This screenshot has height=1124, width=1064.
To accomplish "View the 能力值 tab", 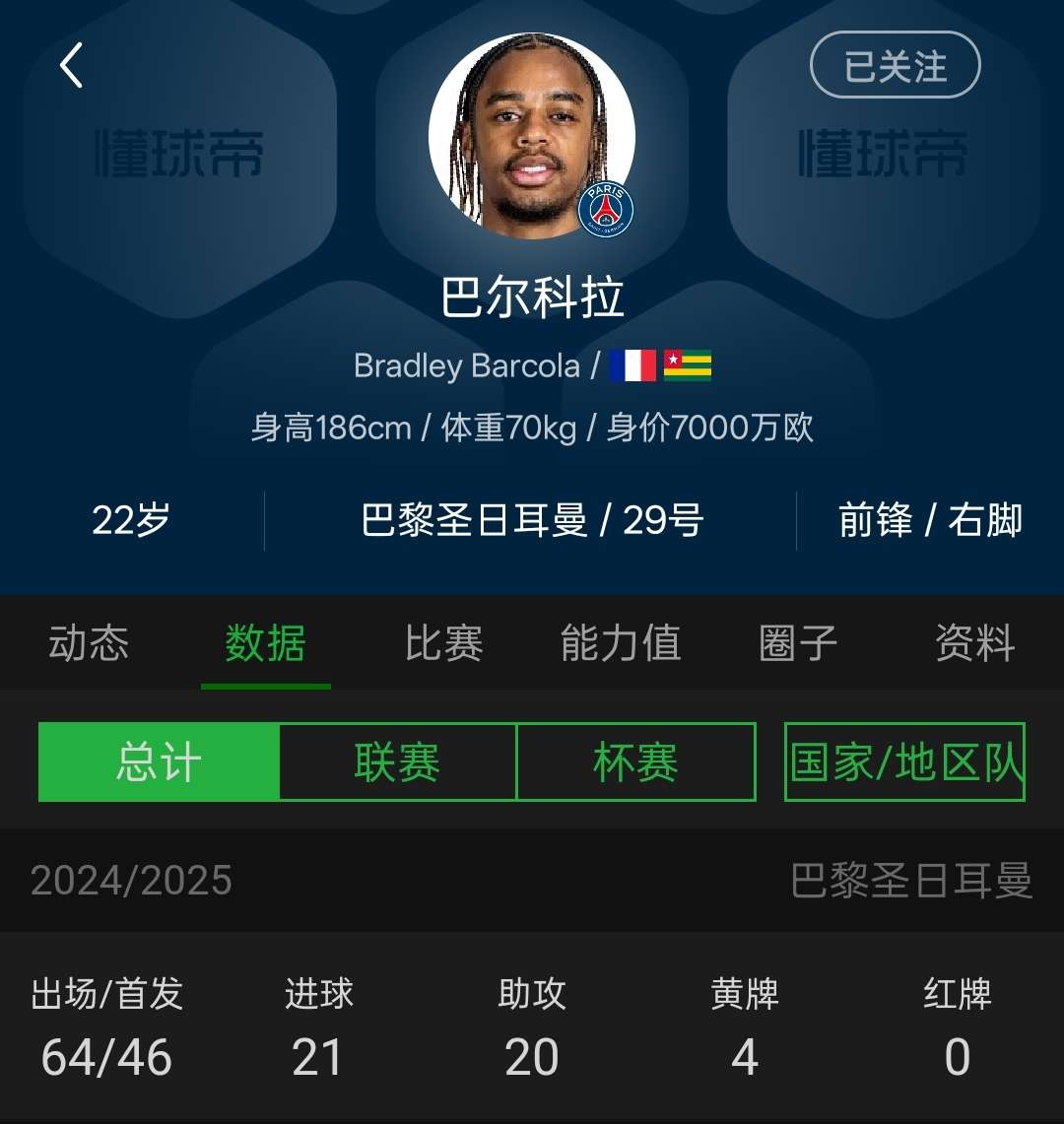I will coord(620,643).
